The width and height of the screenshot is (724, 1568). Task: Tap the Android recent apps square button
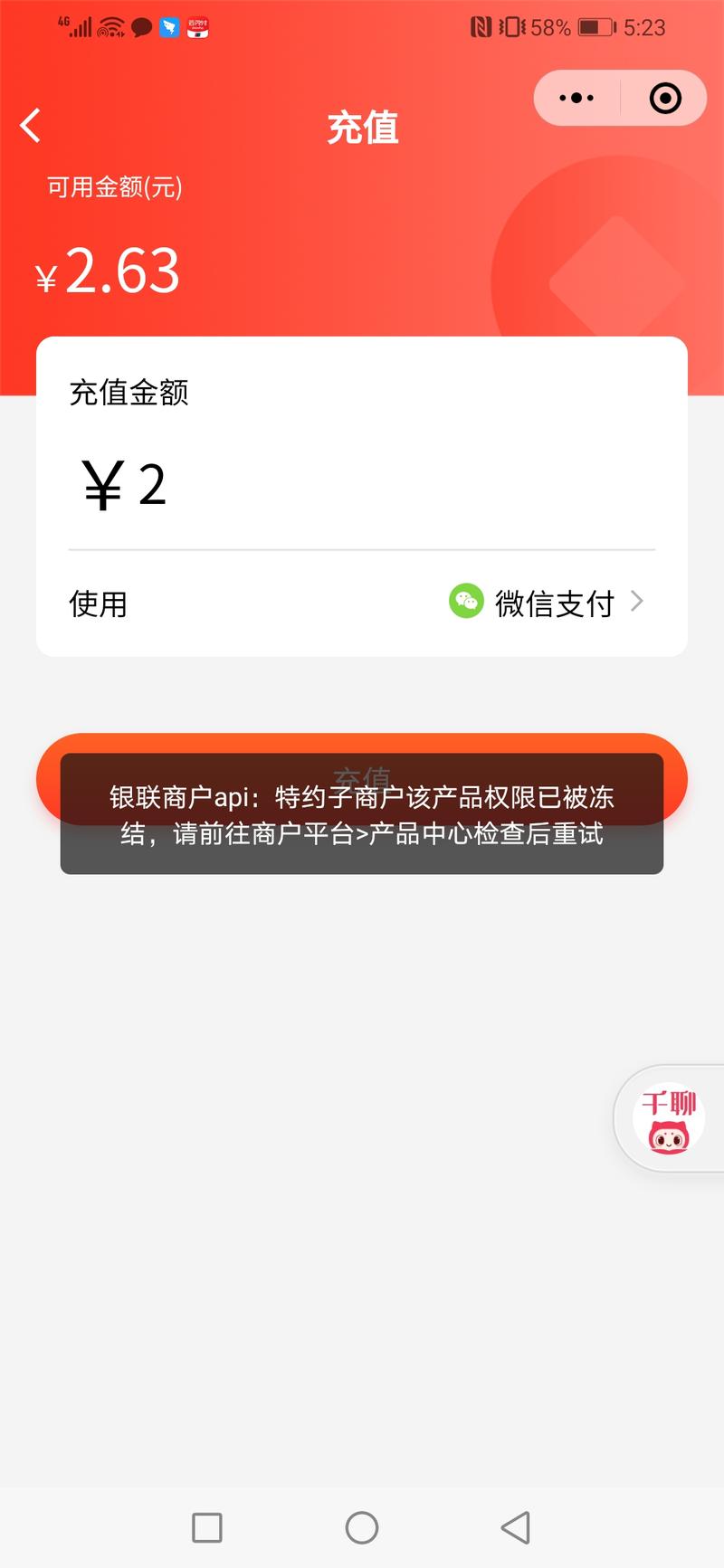[206, 1527]
